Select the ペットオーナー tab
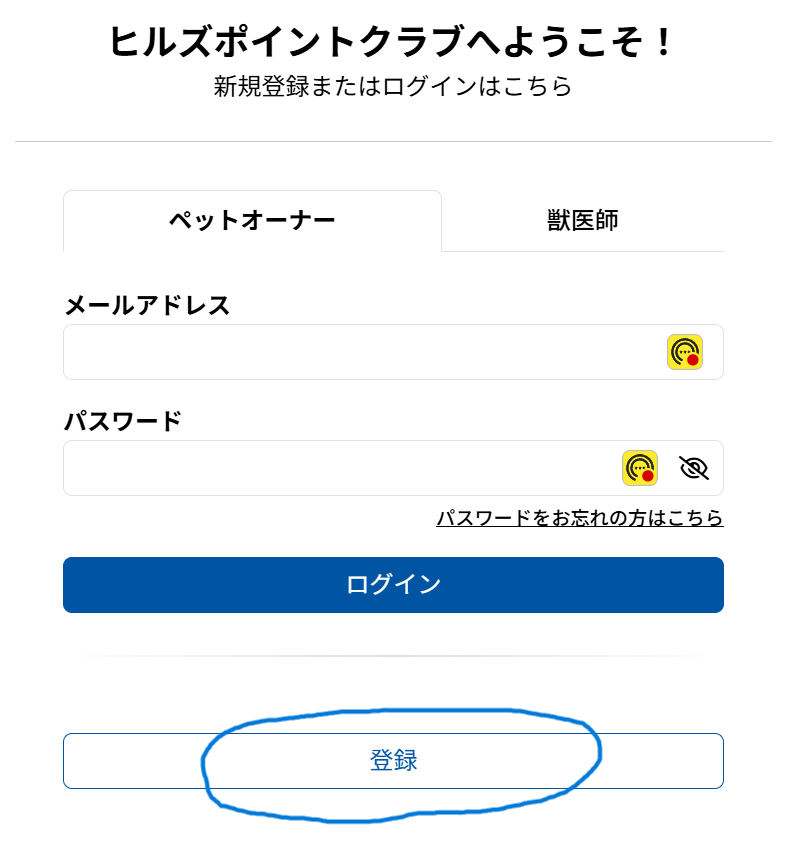The width and height of the screenshot is (790, 853). [252, 221]
